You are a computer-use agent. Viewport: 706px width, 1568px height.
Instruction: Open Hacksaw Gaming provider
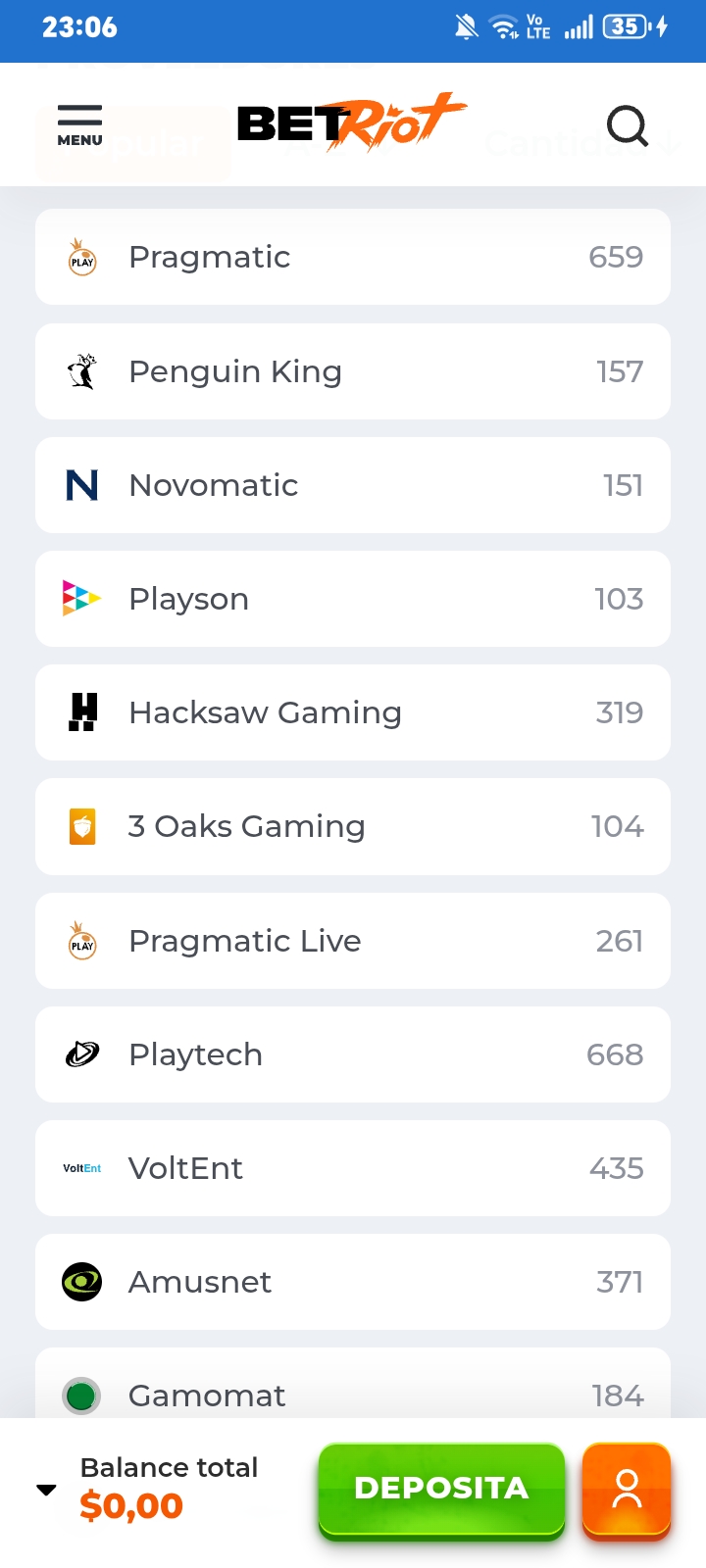coord(353,712)
